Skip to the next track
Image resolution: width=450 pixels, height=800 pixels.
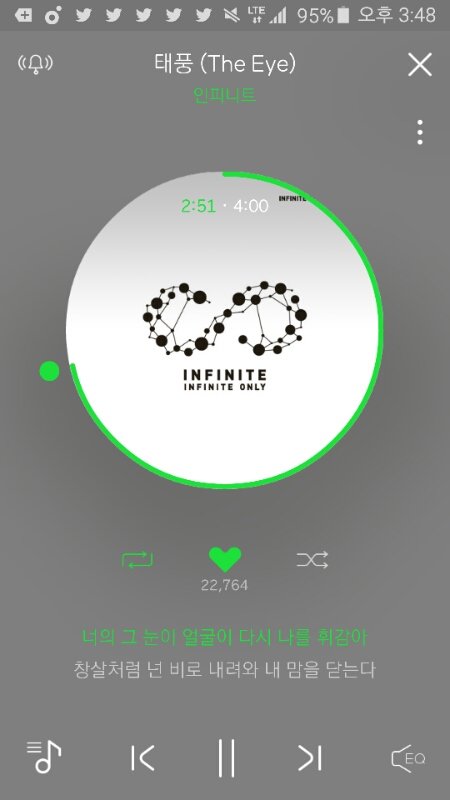coord(310,758)
